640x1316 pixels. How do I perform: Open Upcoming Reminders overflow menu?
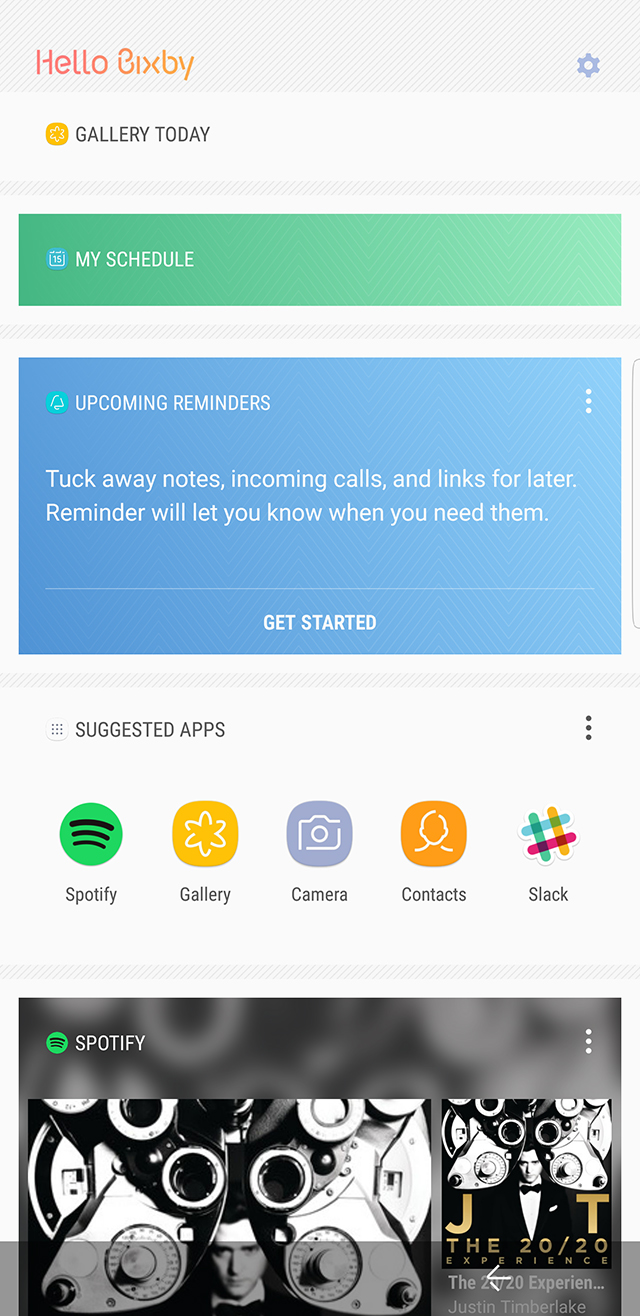coord(588,402)
